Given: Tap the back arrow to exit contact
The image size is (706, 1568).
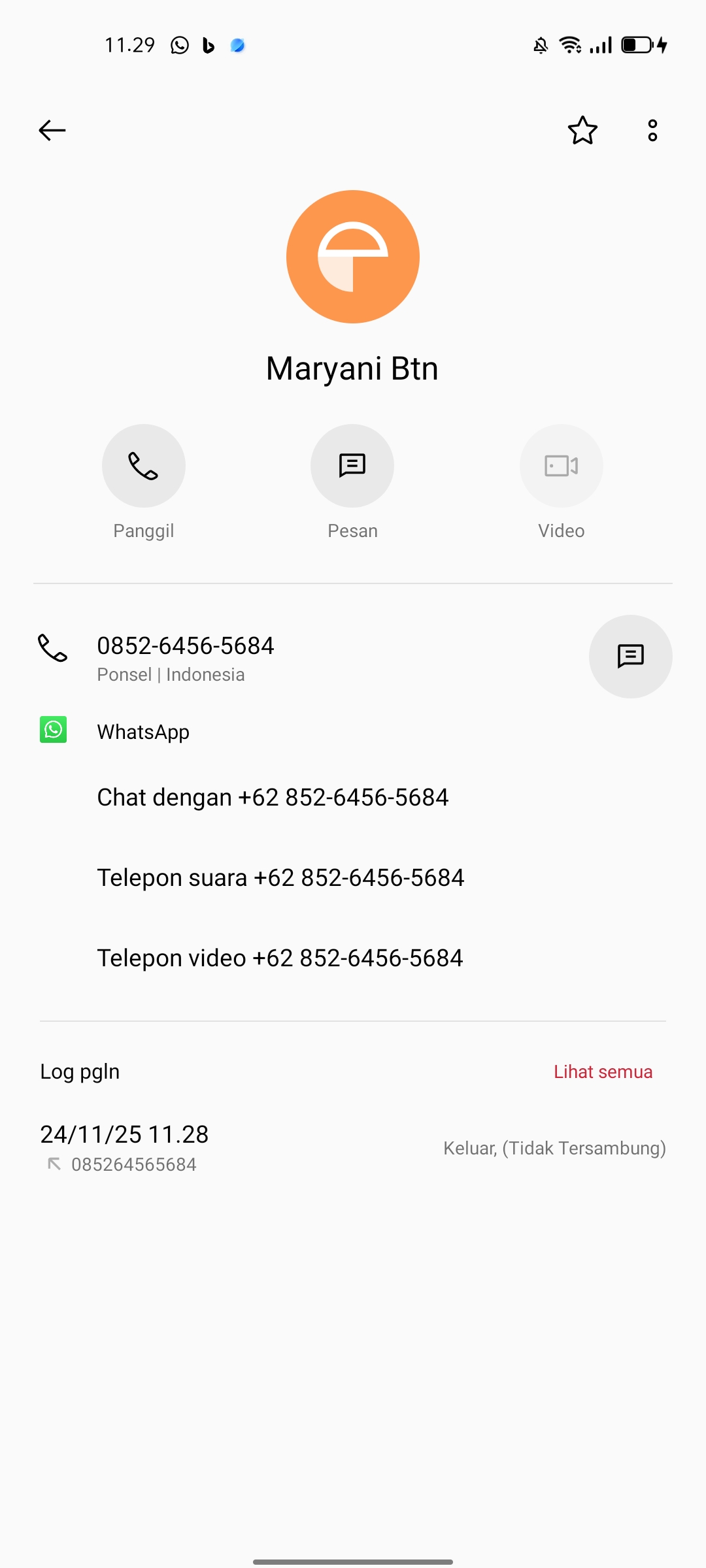Looking at the screenshot, I should pyautogui.click(x=52, y=130).
